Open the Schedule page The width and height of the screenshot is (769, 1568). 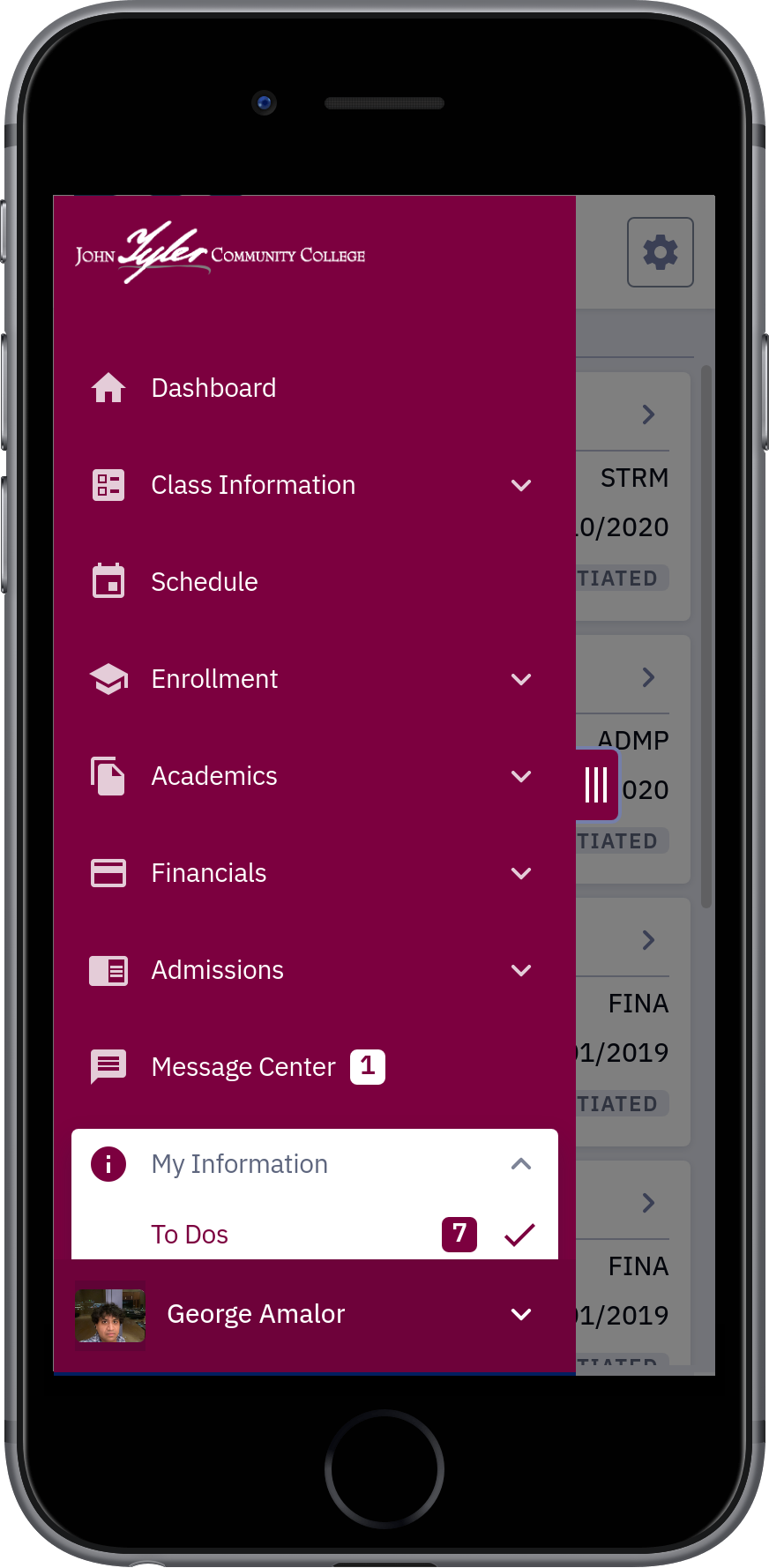point(314,582)
